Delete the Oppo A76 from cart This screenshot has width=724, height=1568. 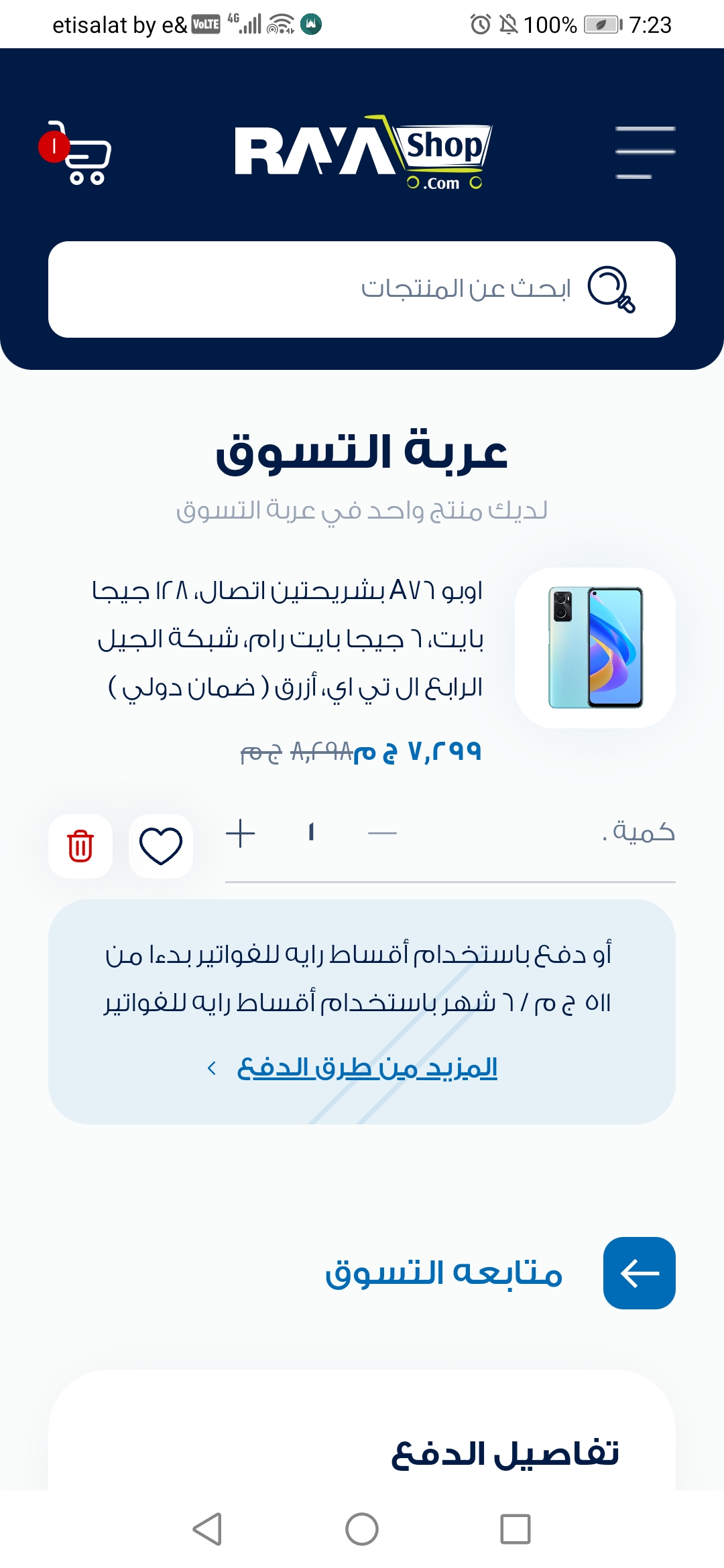[x=80, y=846]
